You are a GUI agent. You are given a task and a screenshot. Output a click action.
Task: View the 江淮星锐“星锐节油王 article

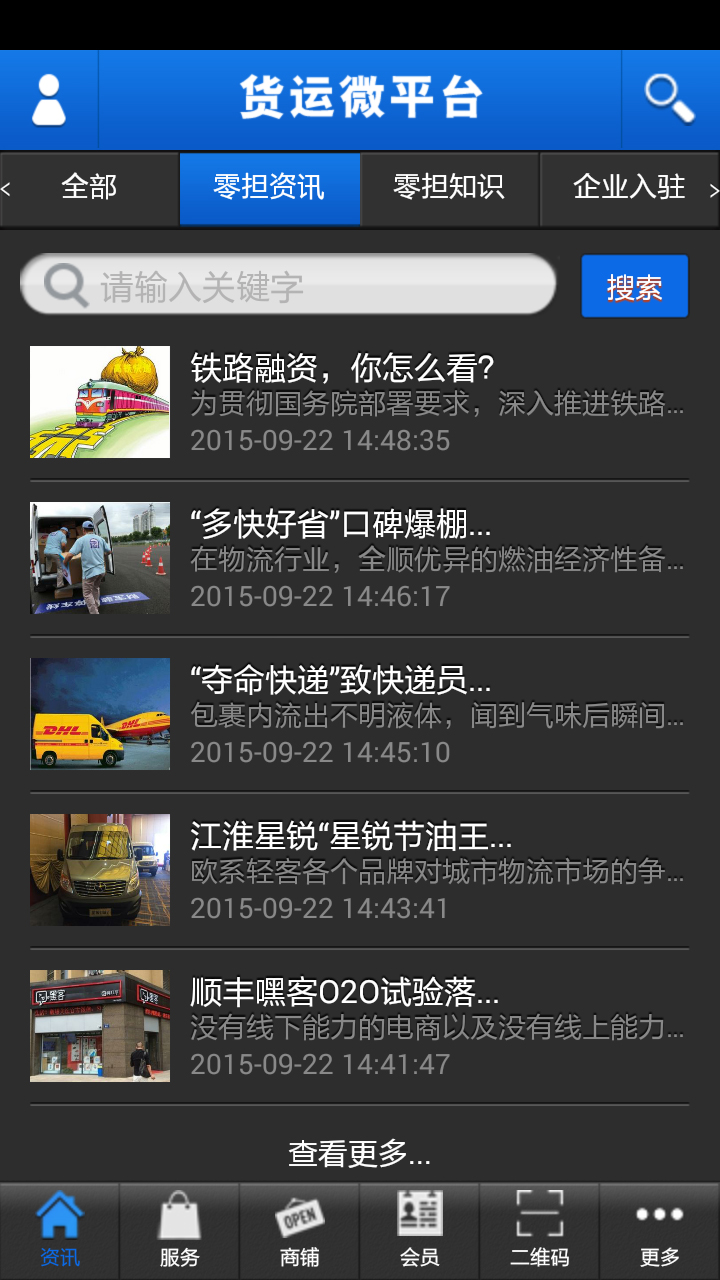pyautogui.click(x=360, y=870)
